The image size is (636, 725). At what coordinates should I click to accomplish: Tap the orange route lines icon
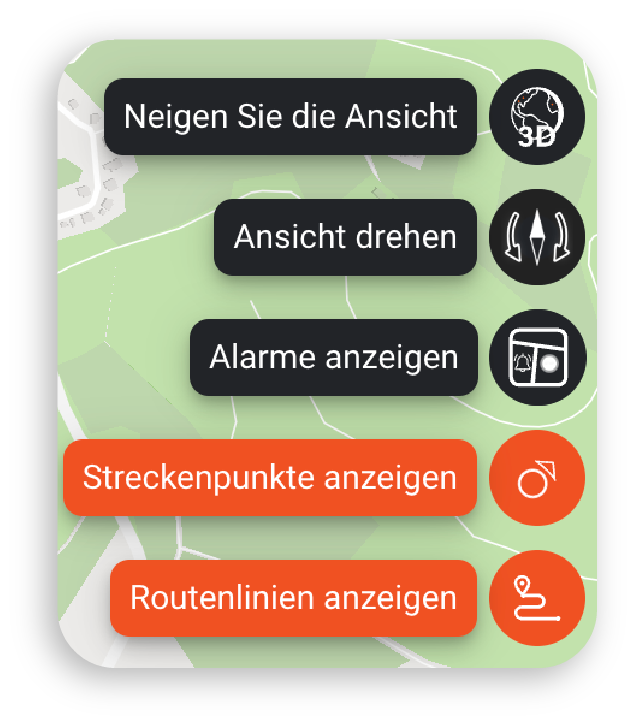tap(536, 598)
